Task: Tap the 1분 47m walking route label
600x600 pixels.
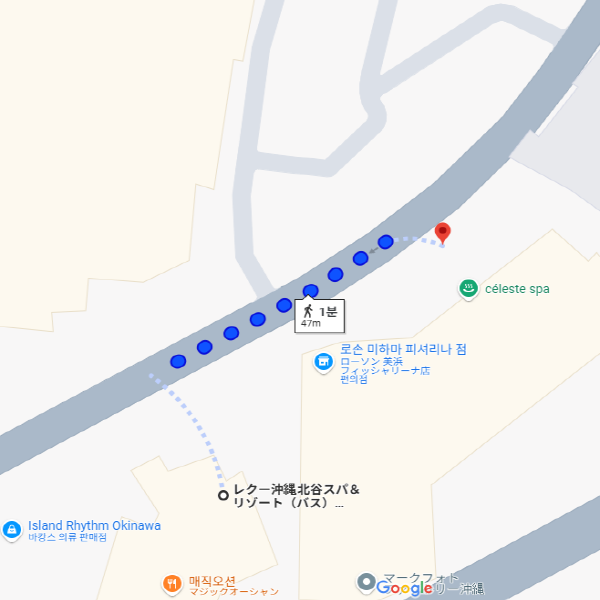Action: click(x=320, y=316)
